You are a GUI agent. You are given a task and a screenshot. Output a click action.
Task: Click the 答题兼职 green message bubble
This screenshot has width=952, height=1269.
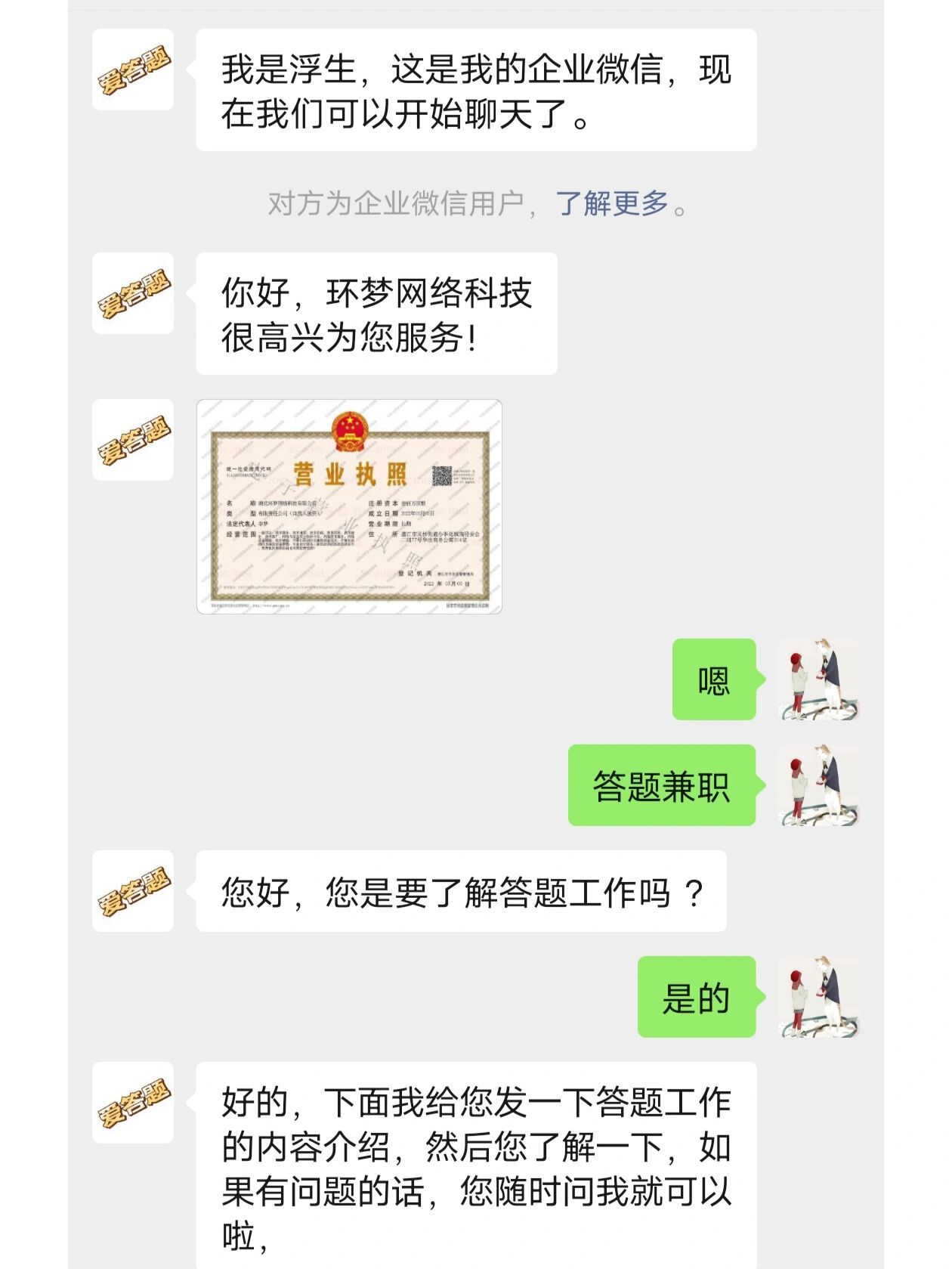tap(663, 788)
